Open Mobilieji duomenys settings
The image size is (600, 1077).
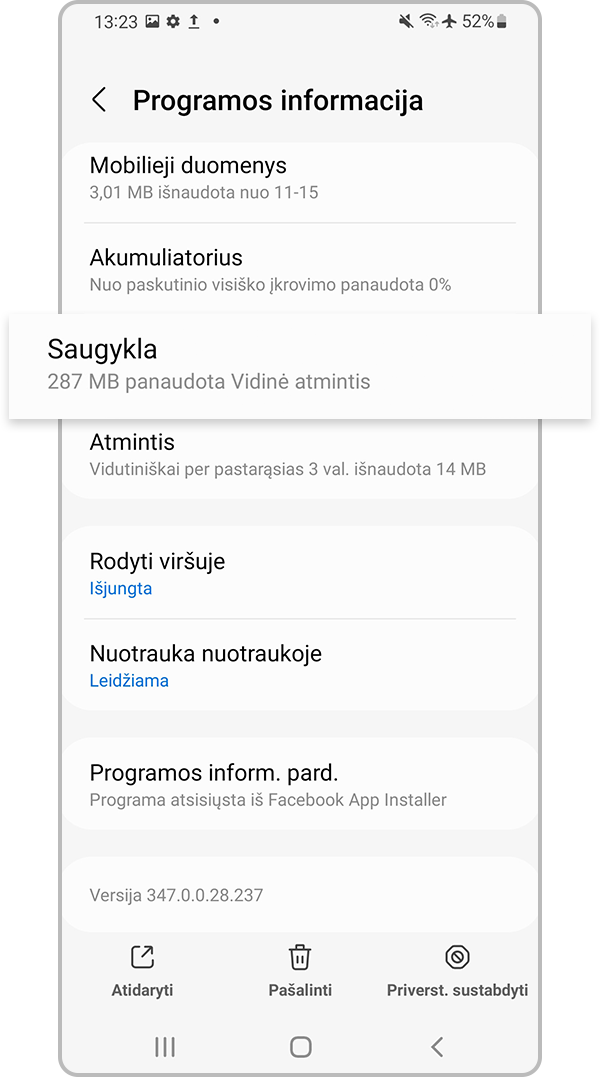pos(300,178)
